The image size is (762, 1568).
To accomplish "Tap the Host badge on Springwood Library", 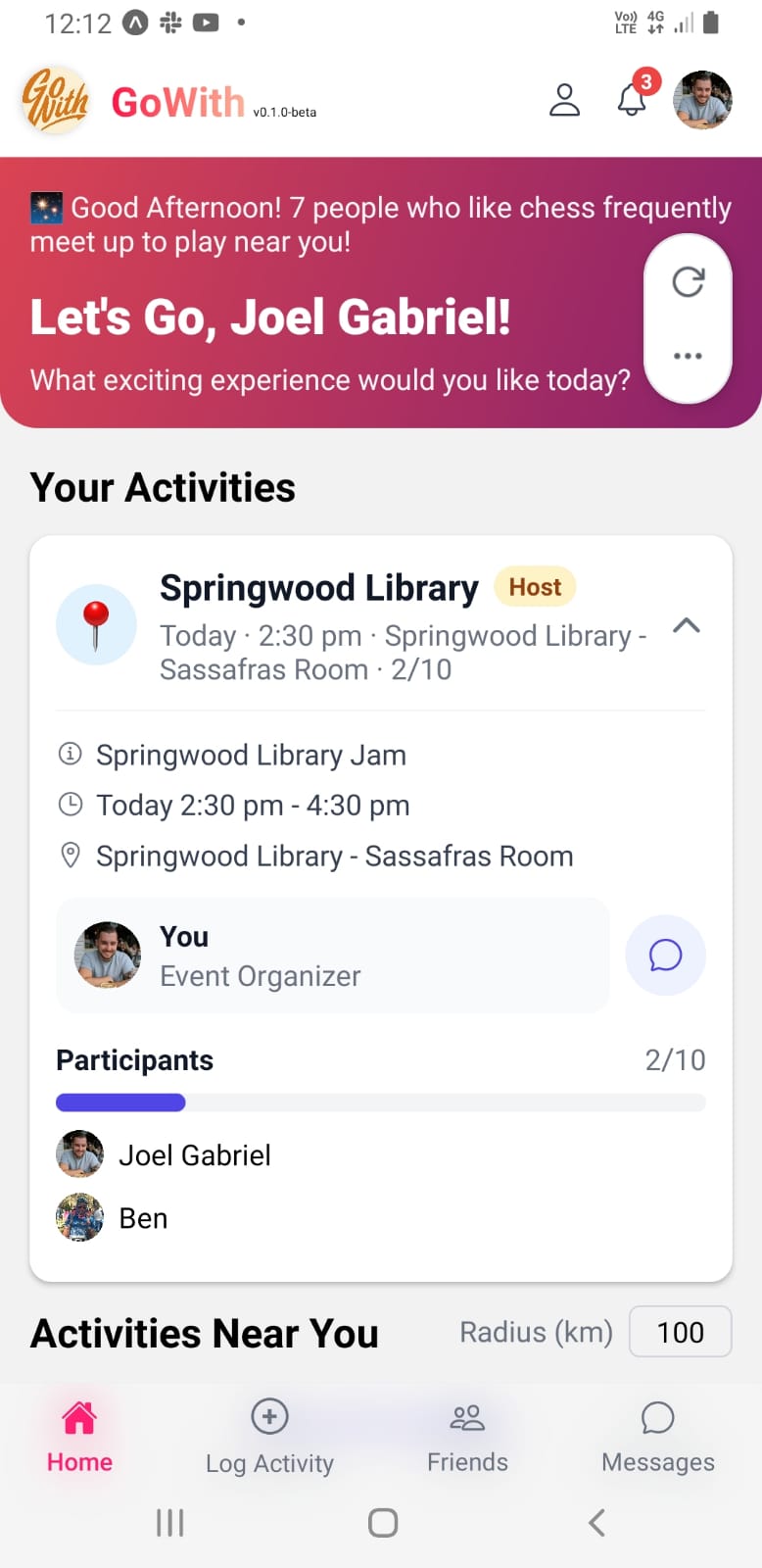I will (x=534, y=587).
